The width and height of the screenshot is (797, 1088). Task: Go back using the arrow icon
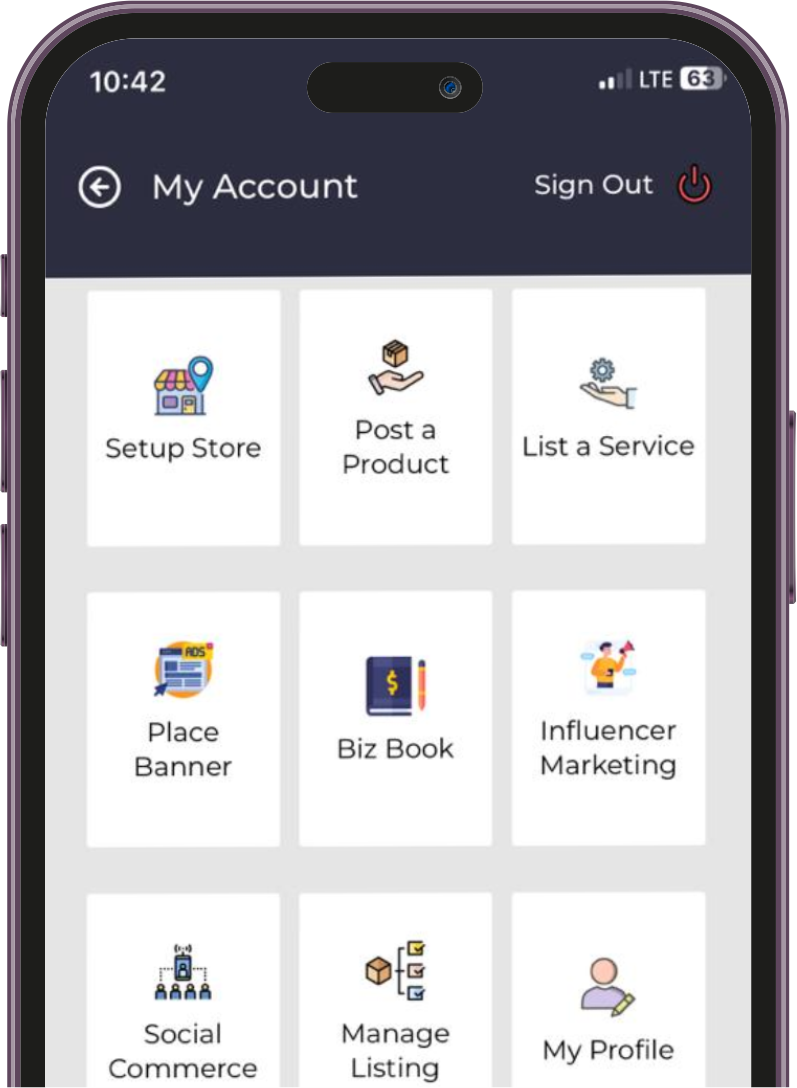tap(100, 187)
